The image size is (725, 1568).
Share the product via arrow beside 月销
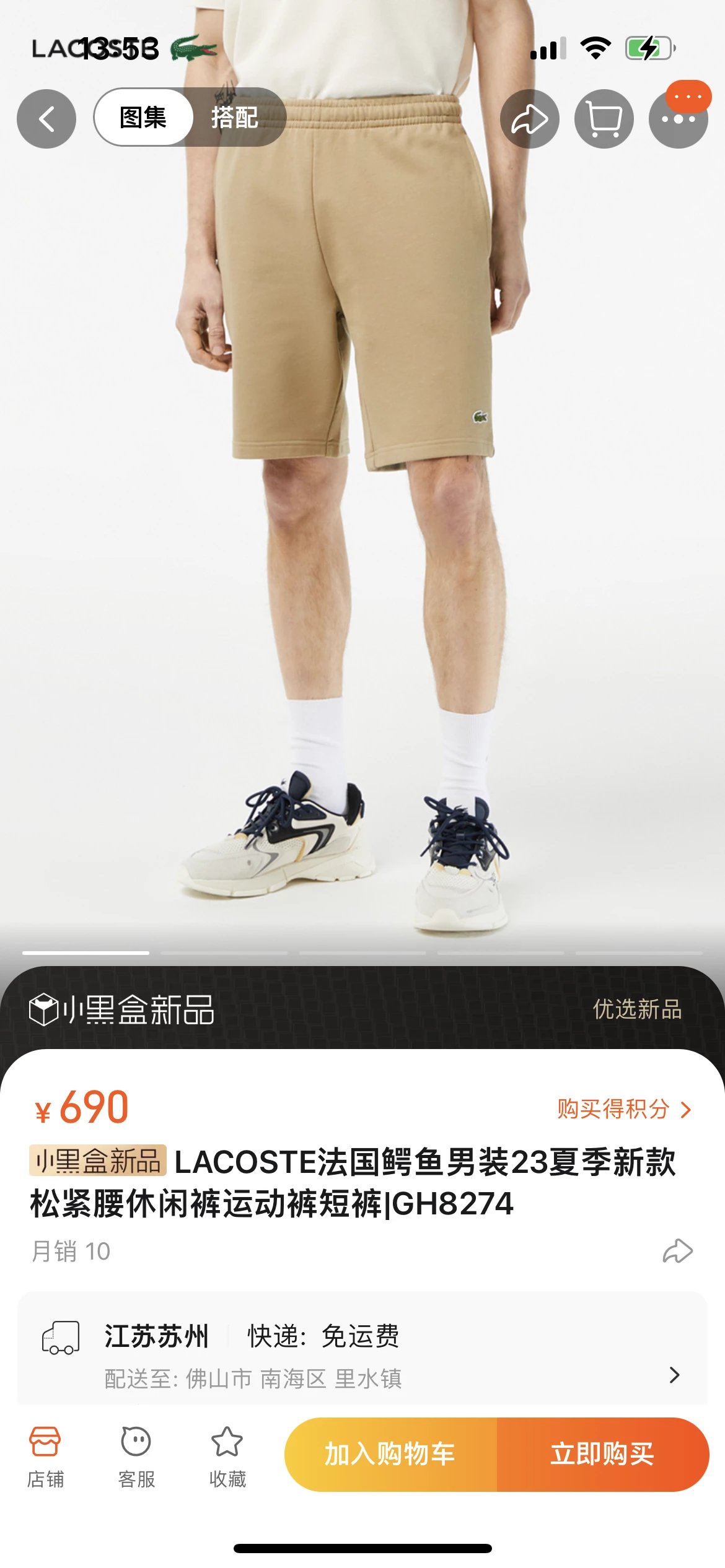pyautogui.click(x=677, y=1251)
